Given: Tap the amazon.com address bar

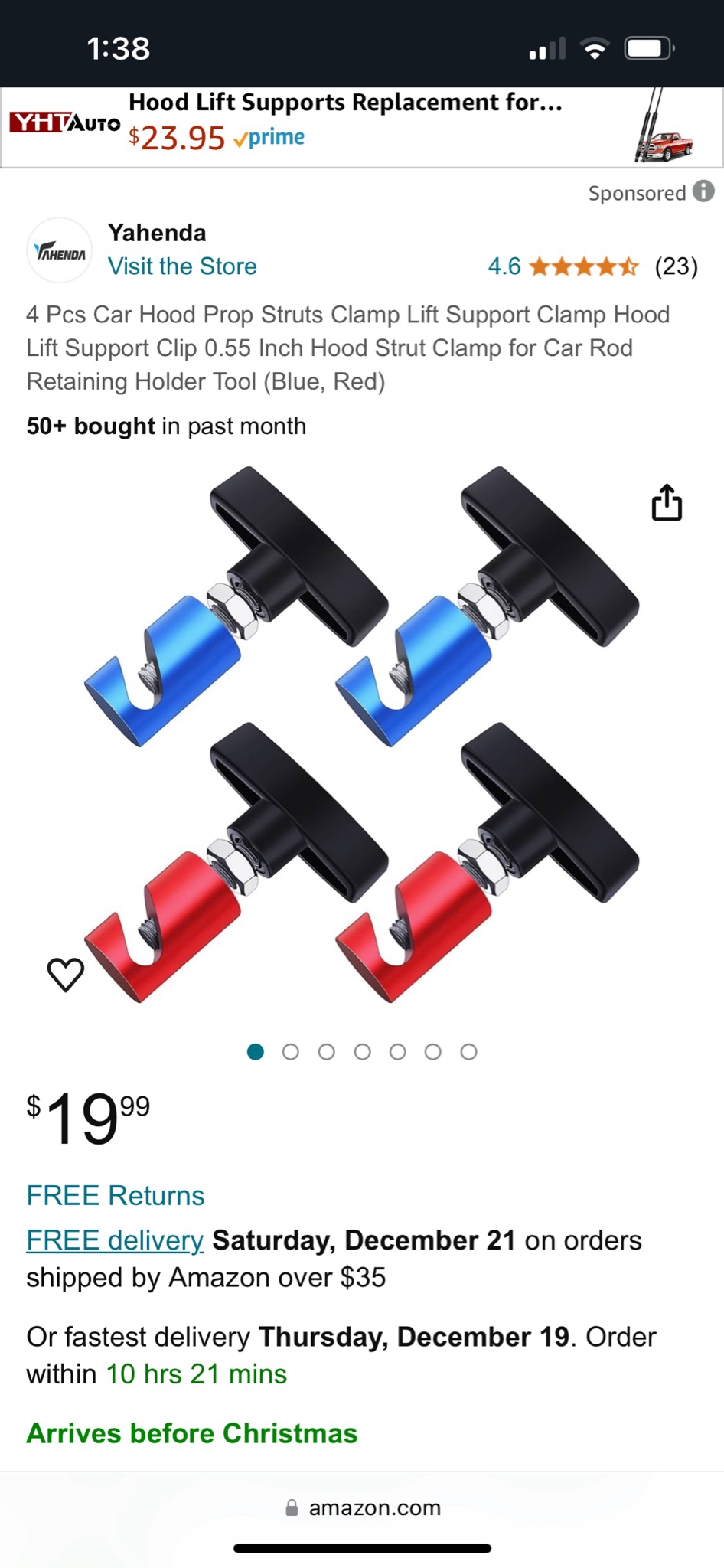Looking at the screenshot, I should (x=363, y=1508).
